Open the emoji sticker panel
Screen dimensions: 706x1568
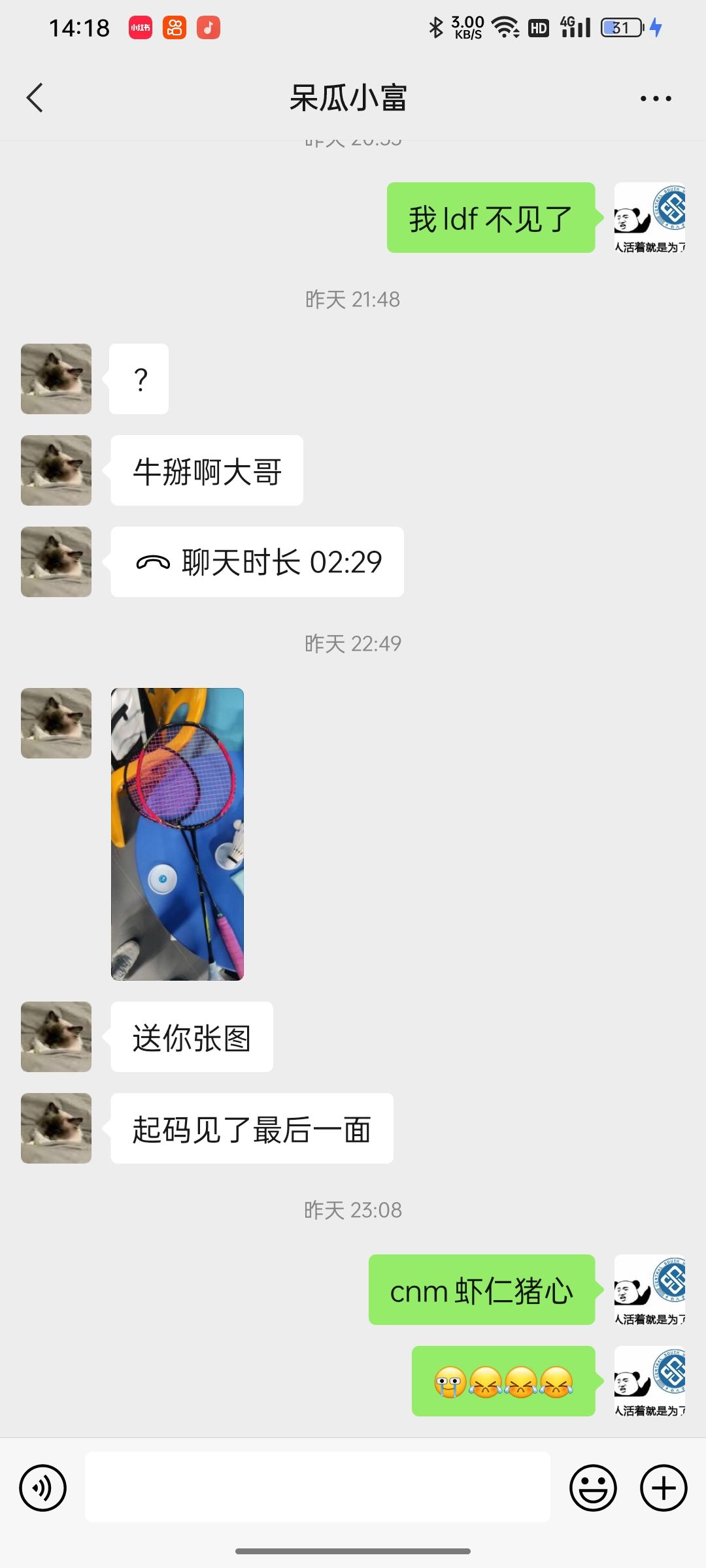point(593,1488)
